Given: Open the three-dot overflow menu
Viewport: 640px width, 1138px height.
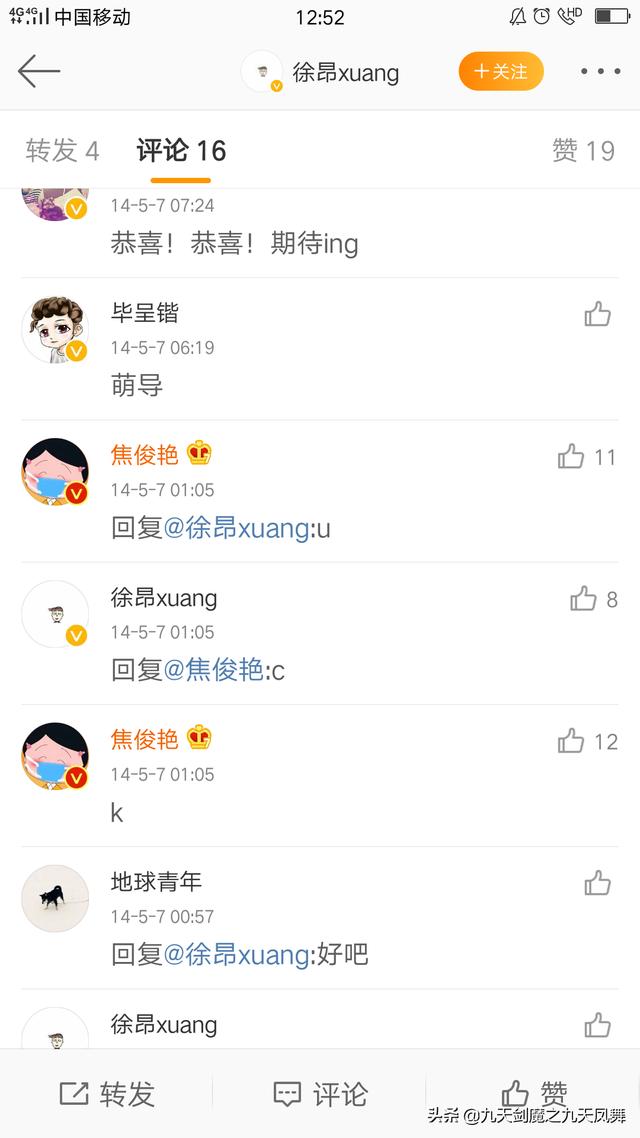Looking at the screenshot, I should tap(600, 71).
